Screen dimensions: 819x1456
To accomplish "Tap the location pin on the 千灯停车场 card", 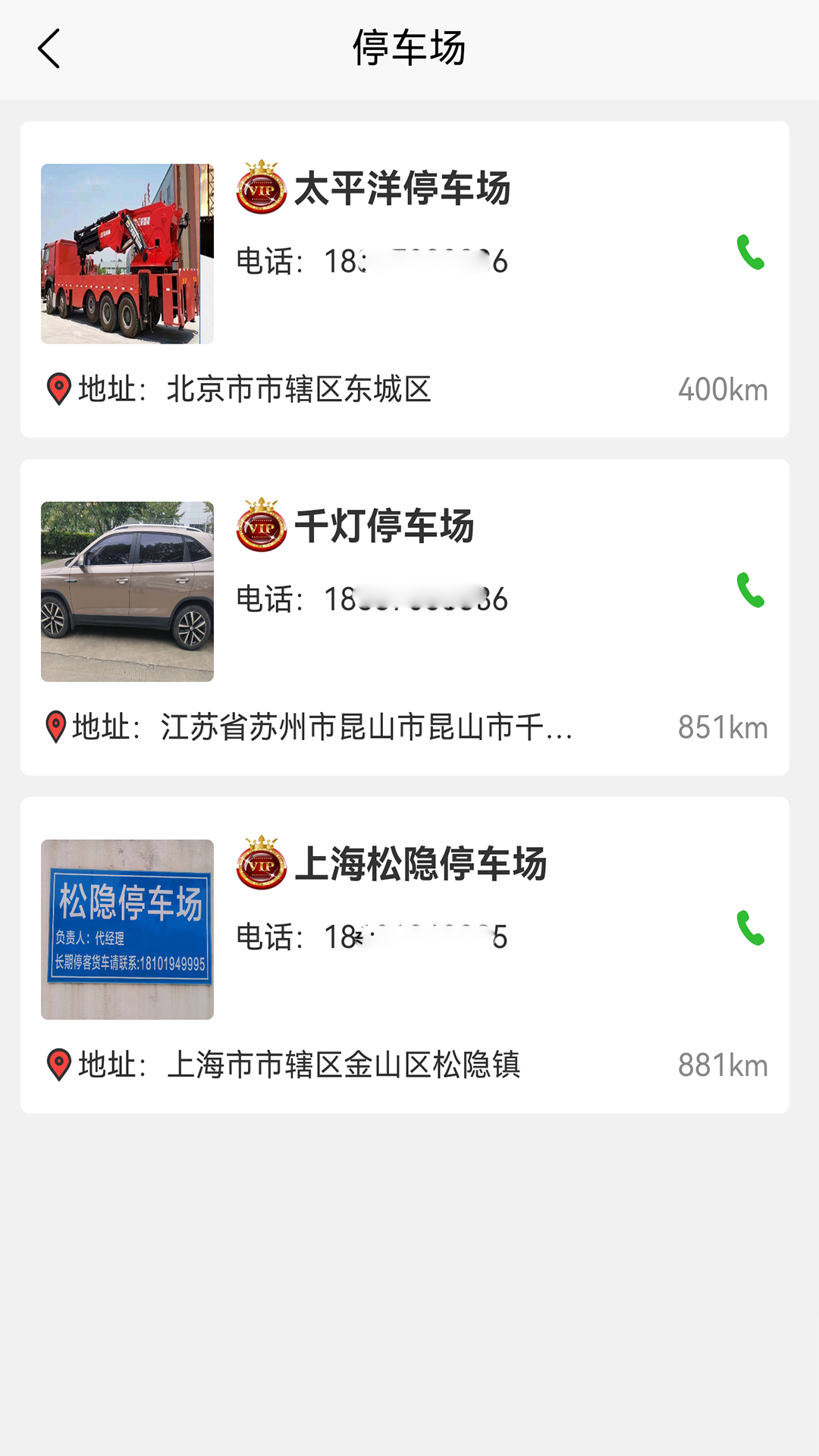I will [58, 726].
